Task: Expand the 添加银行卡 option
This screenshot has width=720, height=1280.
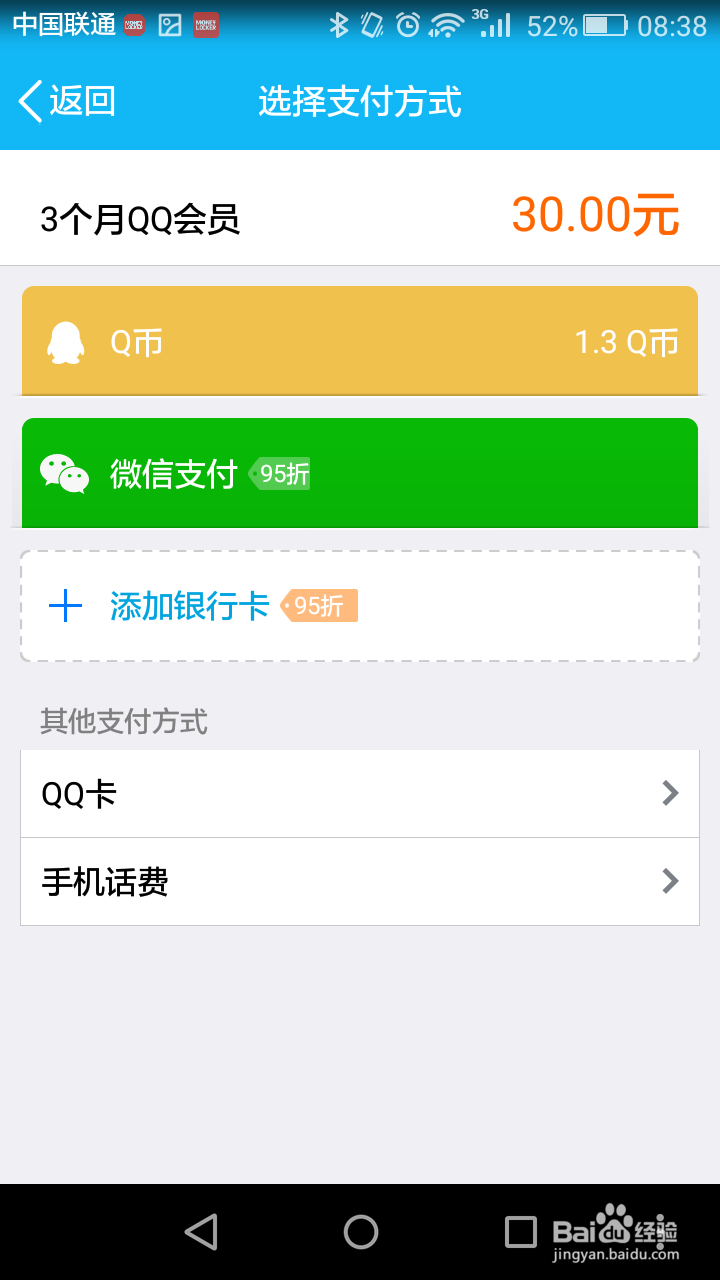Action: 360,606
